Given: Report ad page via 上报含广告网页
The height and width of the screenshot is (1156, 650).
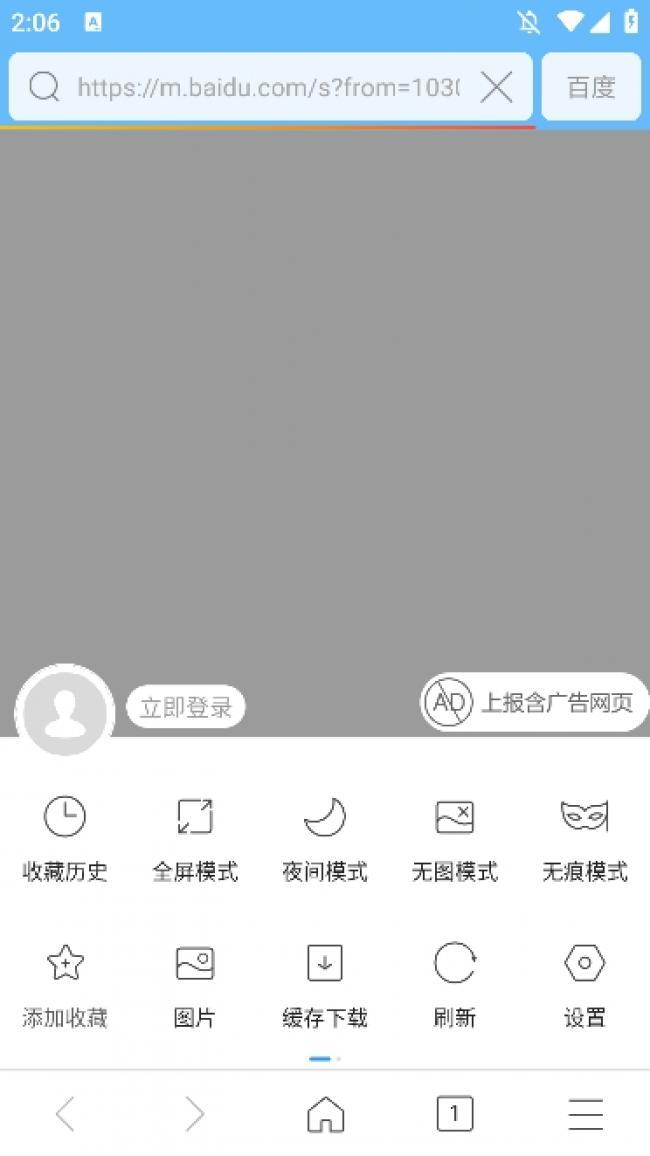Looking at the screenshot, I should pyautogui.click(x=535, y=703).
